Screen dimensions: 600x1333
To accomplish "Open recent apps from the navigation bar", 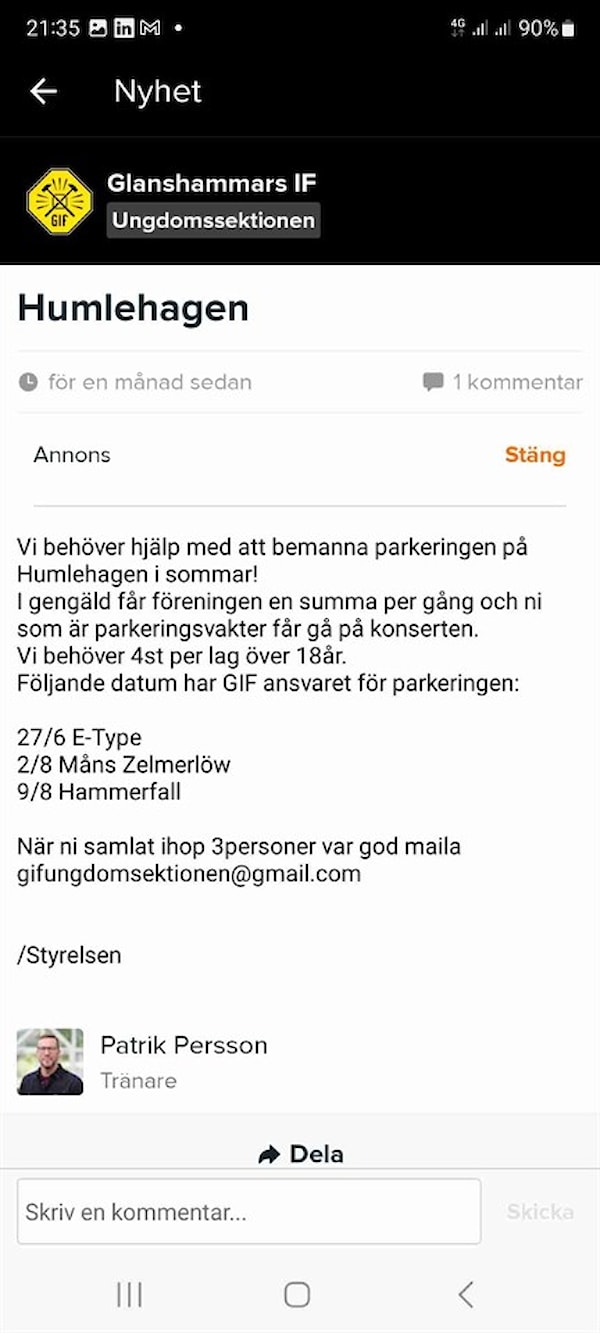I will (129, 1295).
